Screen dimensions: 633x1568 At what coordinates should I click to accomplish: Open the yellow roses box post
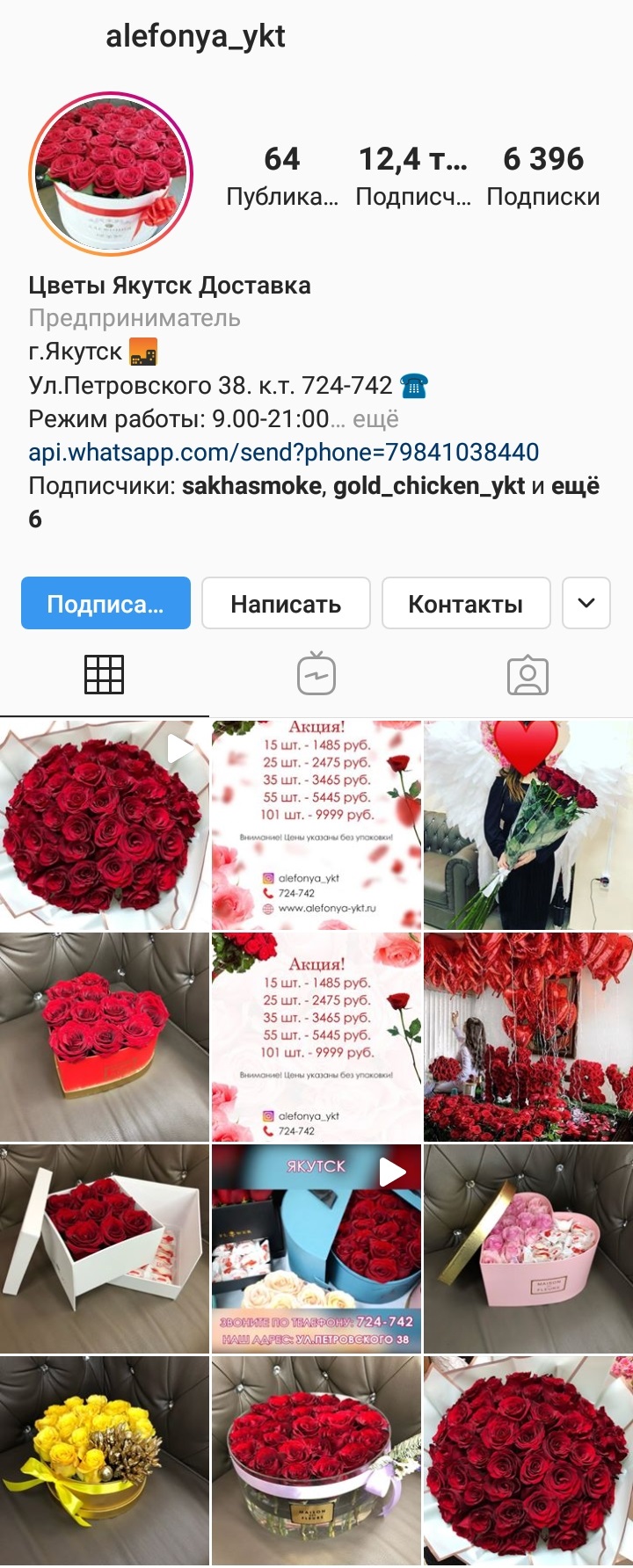[105, 1460]
